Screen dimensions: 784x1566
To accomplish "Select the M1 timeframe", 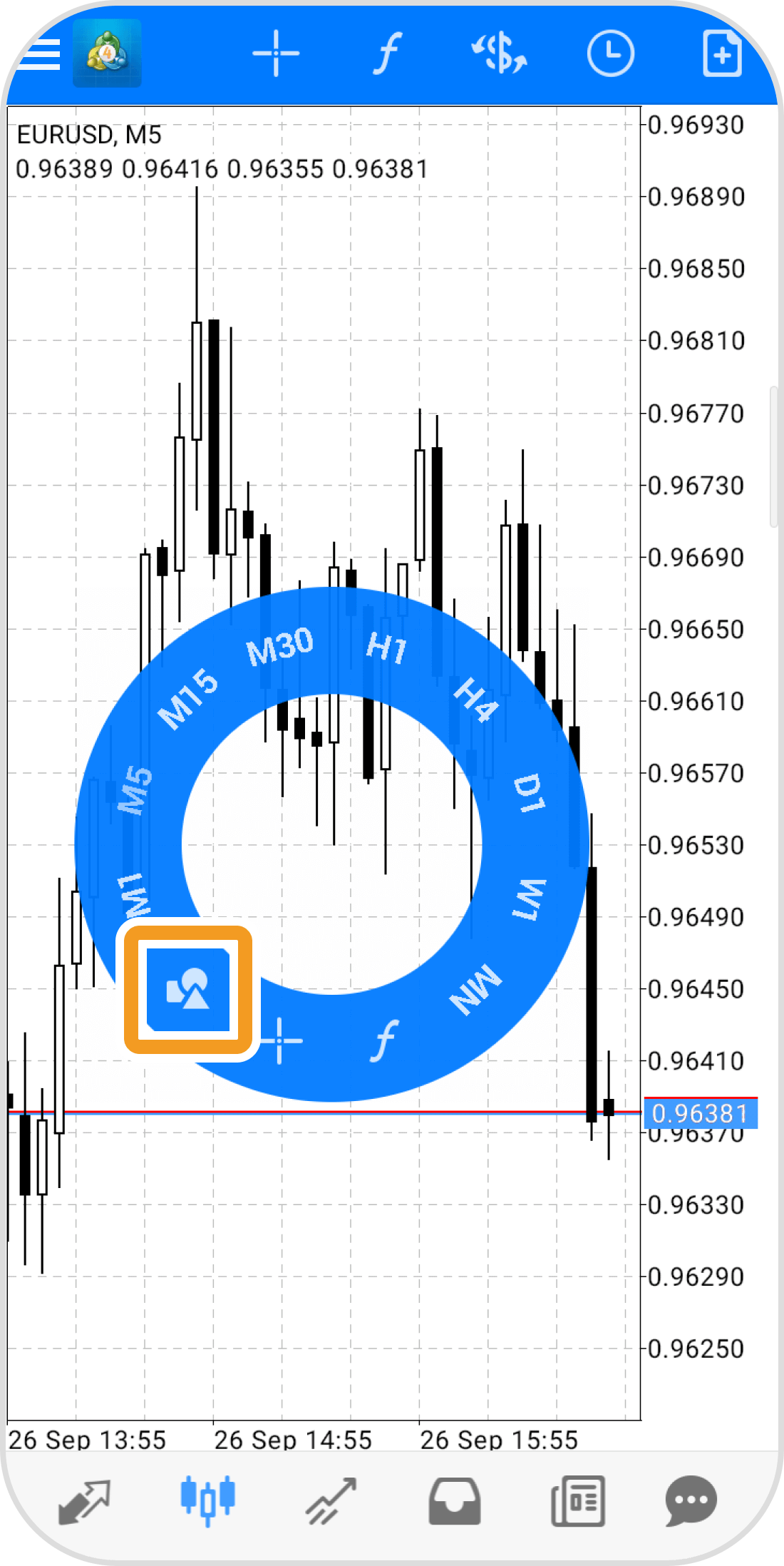I will pyautogui.click(x=134, y=895).
